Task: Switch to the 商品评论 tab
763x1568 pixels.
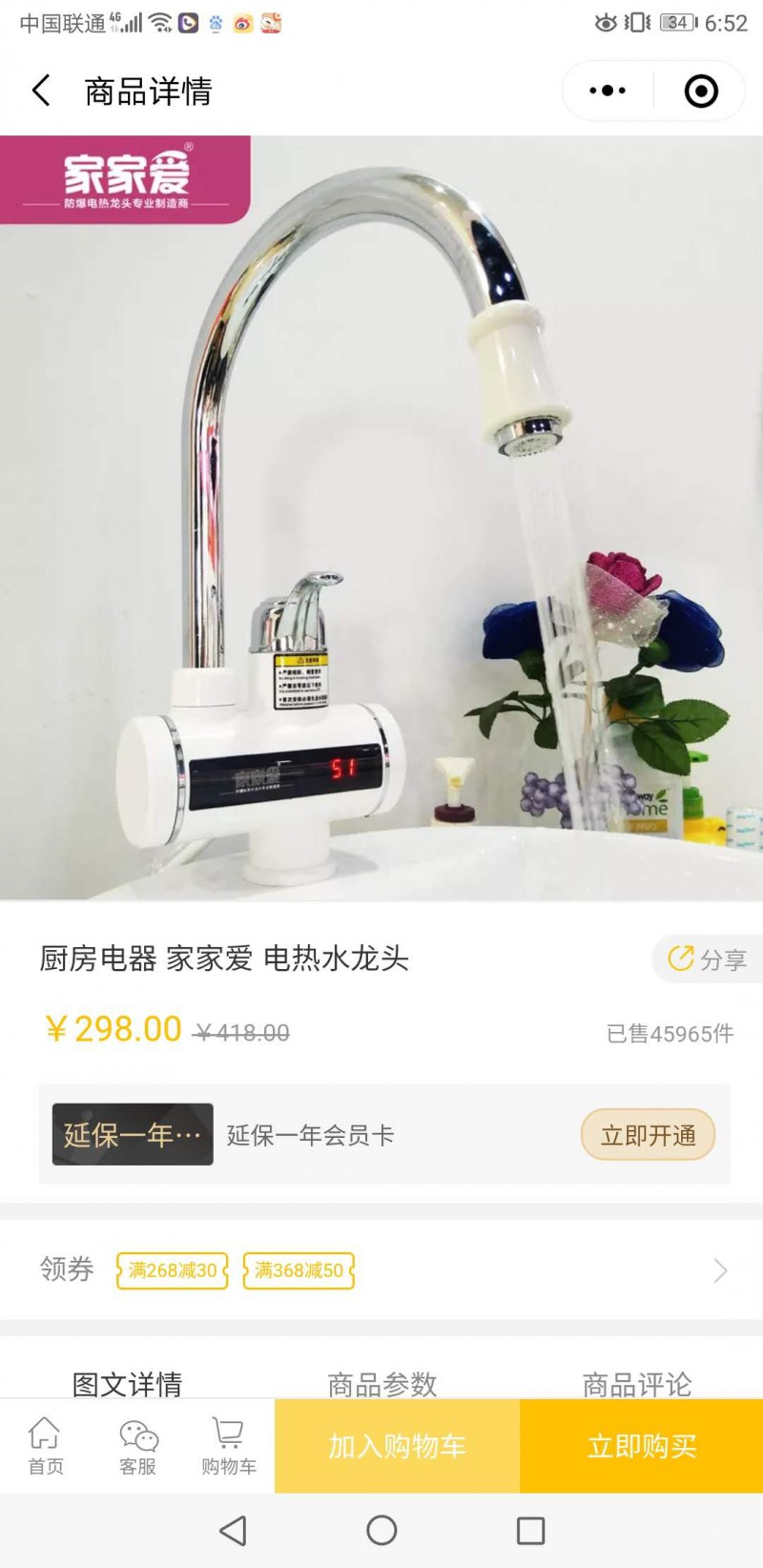Action: tap(636, 1383)
